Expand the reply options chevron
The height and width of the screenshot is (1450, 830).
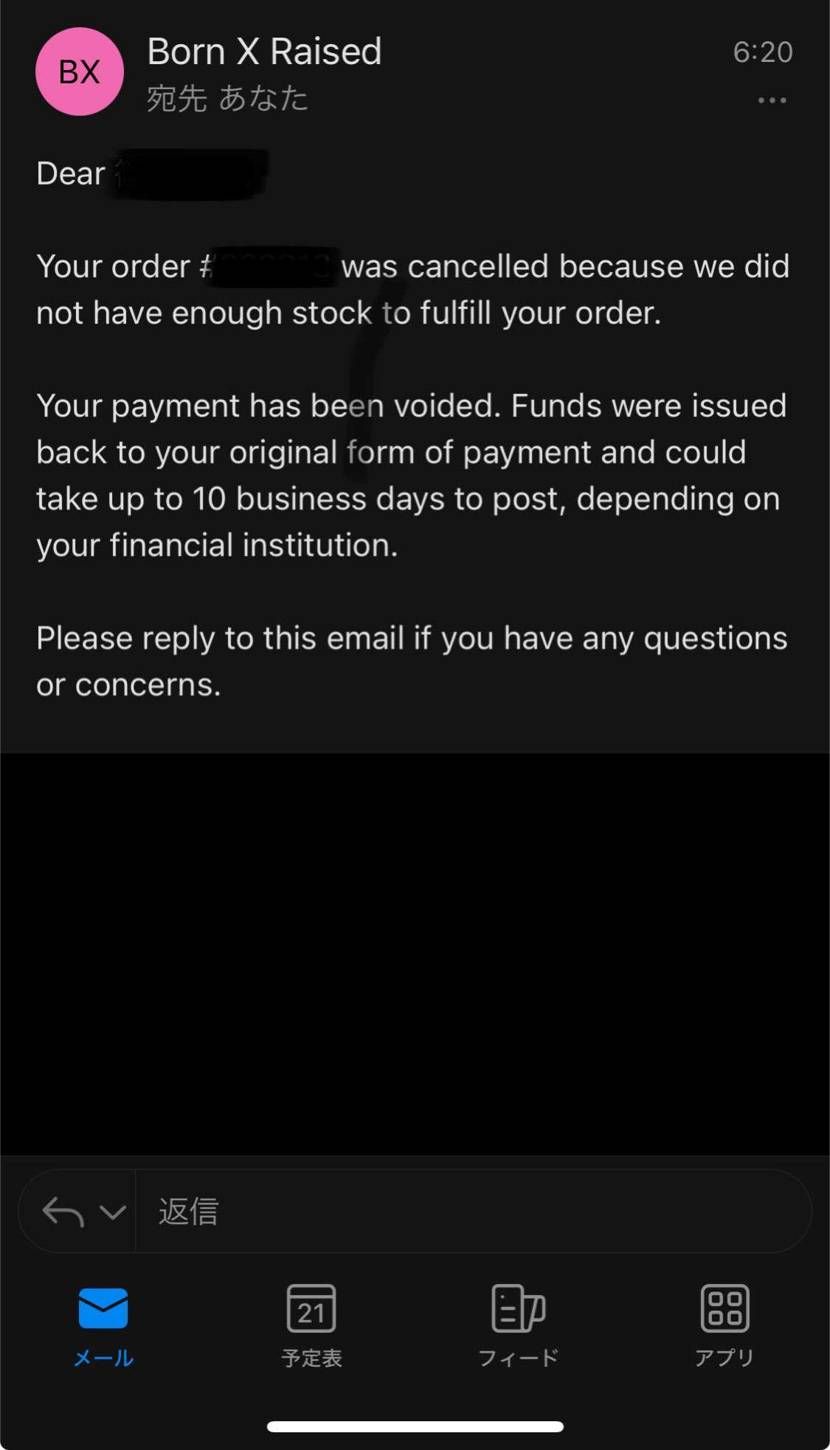[113, 1212]
